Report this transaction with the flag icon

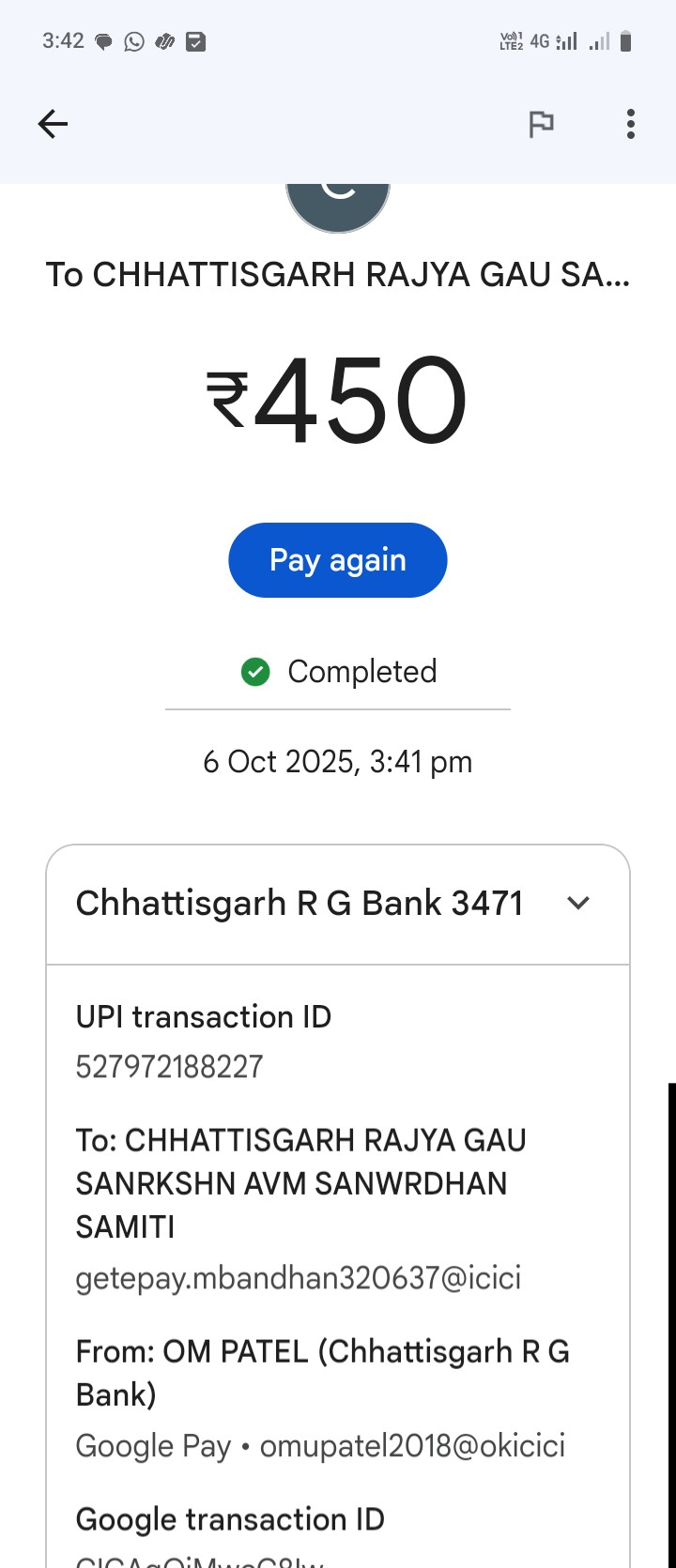point(541,124)
